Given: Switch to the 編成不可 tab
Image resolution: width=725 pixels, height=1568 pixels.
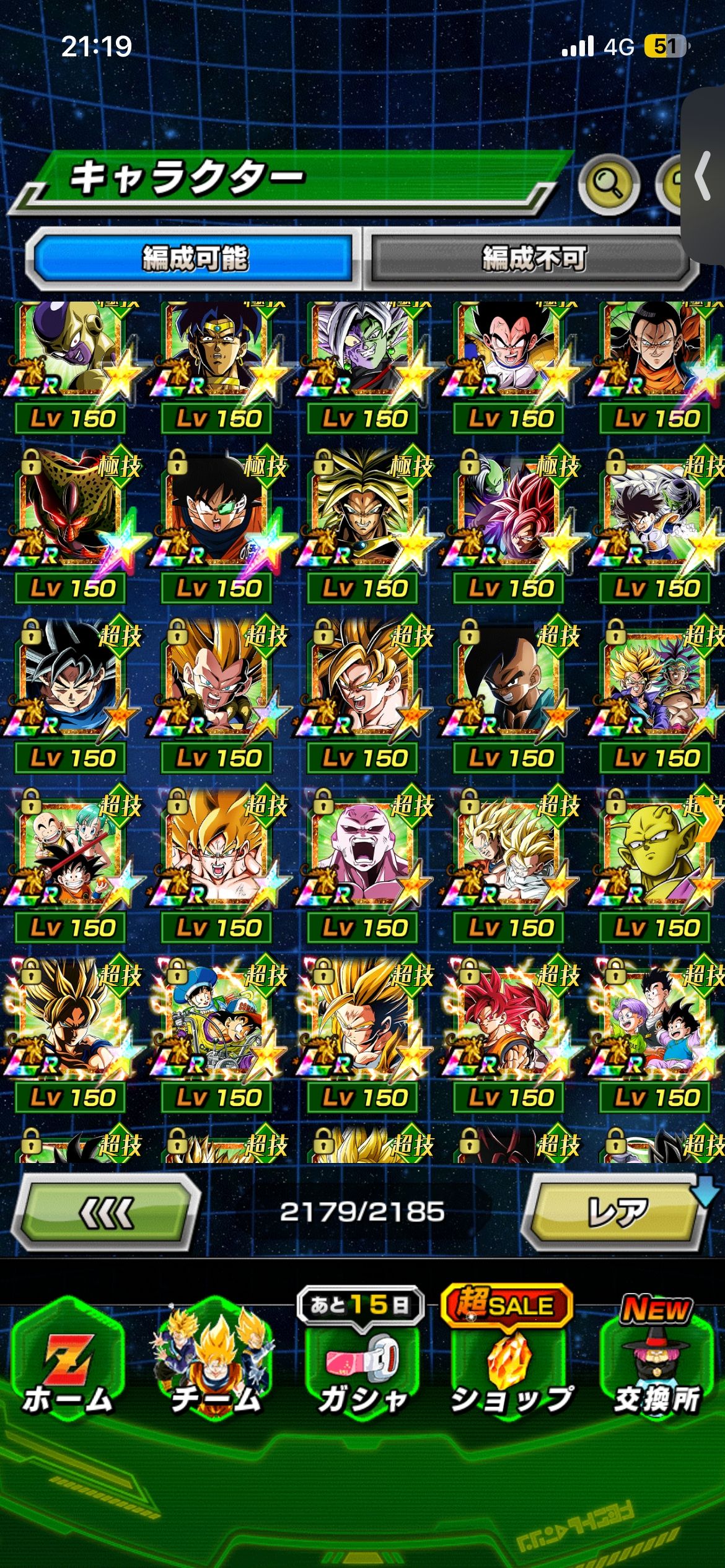Looking at the screenshot, I should coord(533,258).
